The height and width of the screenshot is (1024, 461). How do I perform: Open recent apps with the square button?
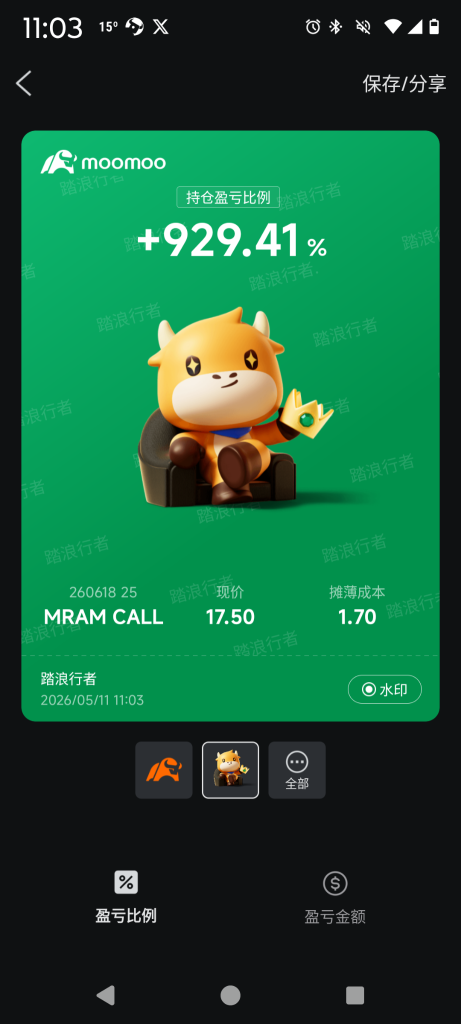355,995
